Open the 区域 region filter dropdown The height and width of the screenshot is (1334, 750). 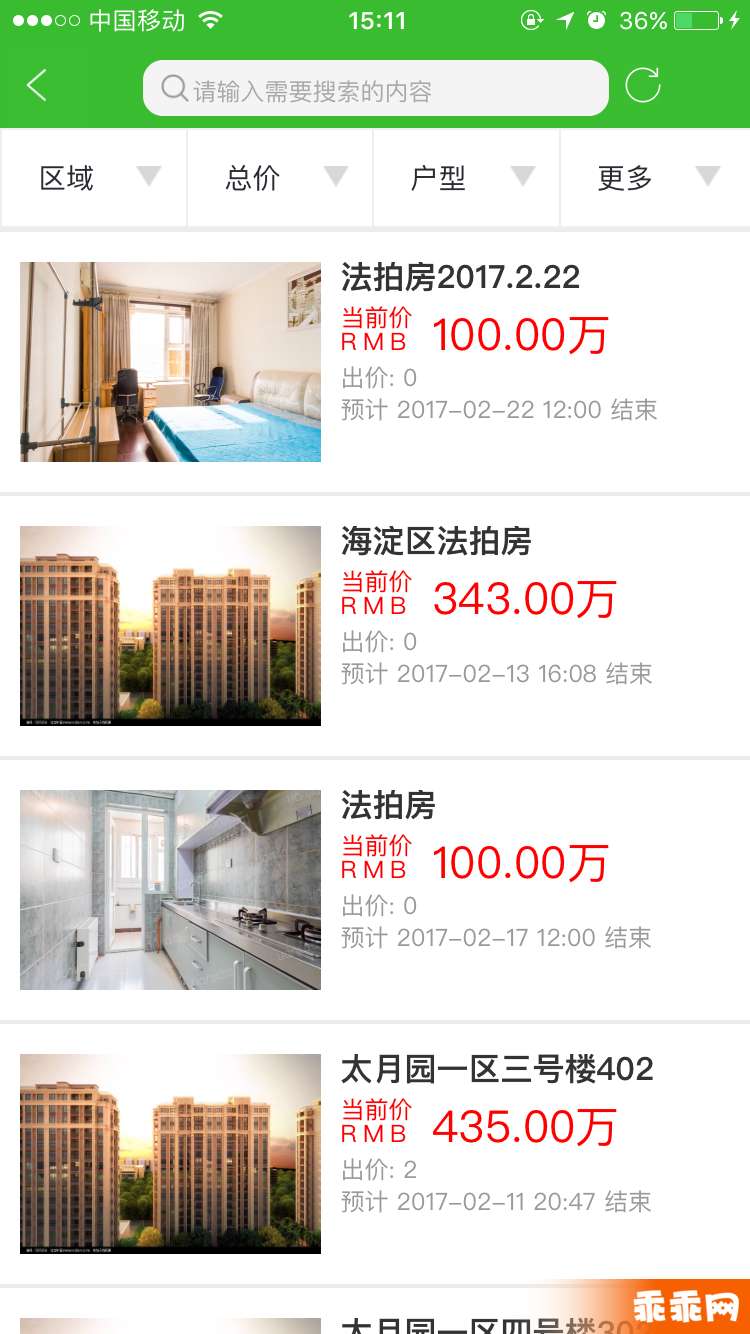(93, 177)
